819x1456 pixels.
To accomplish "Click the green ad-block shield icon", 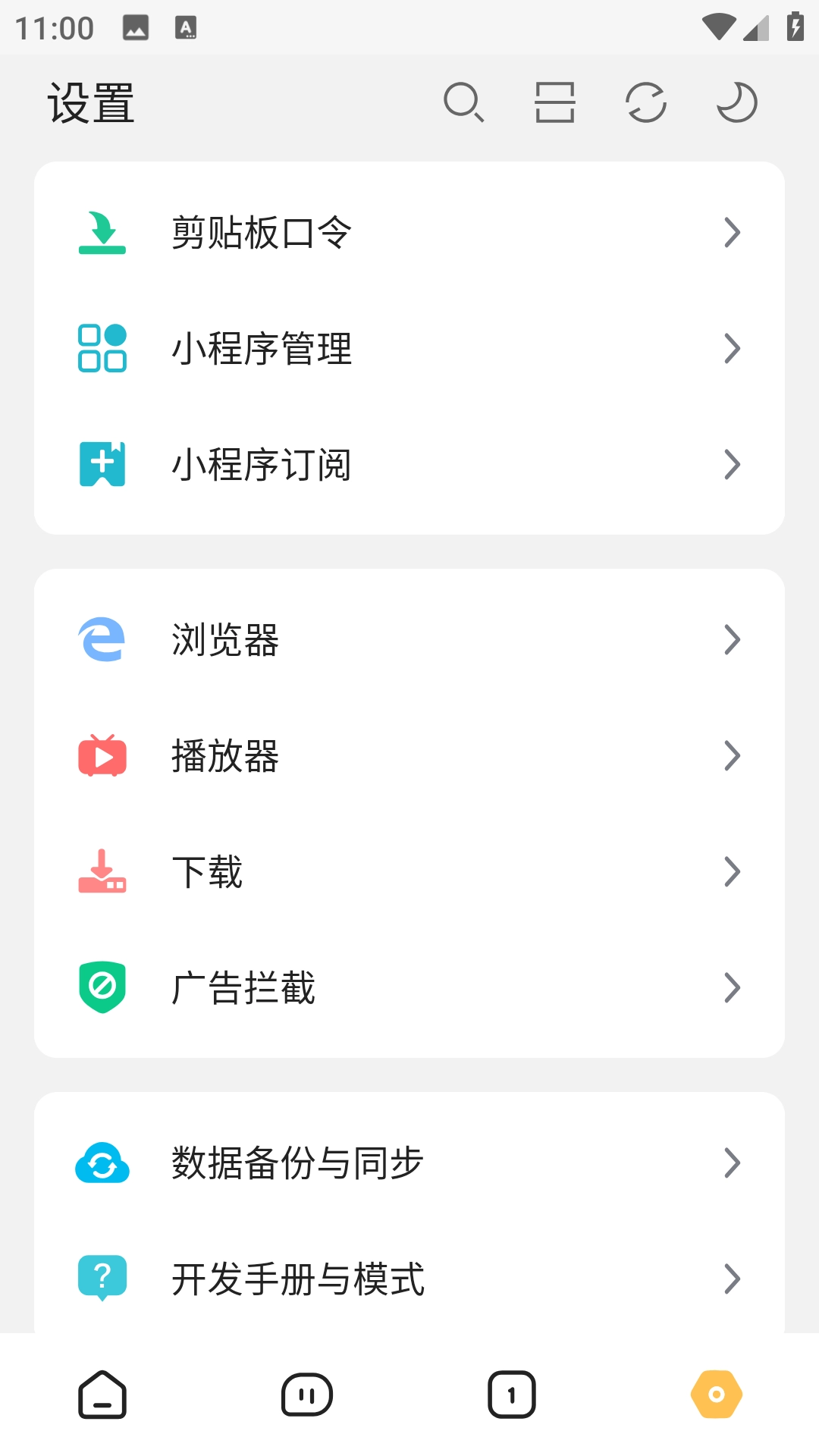I will (103, 987).
